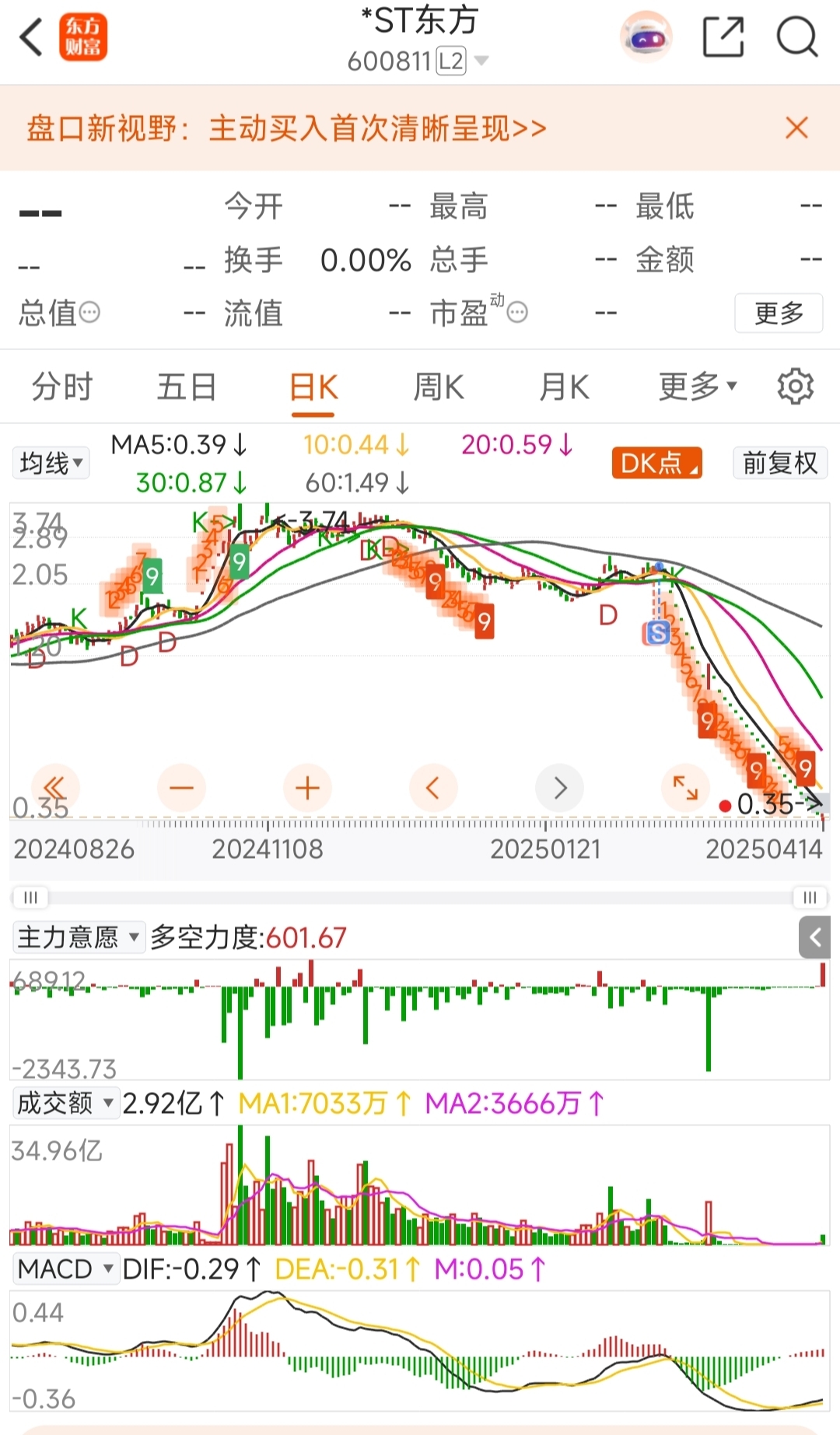This screenshot has height=1435, width=840.
Task: Go back with the top-left arrow
Action: click(x=31, y=37)
